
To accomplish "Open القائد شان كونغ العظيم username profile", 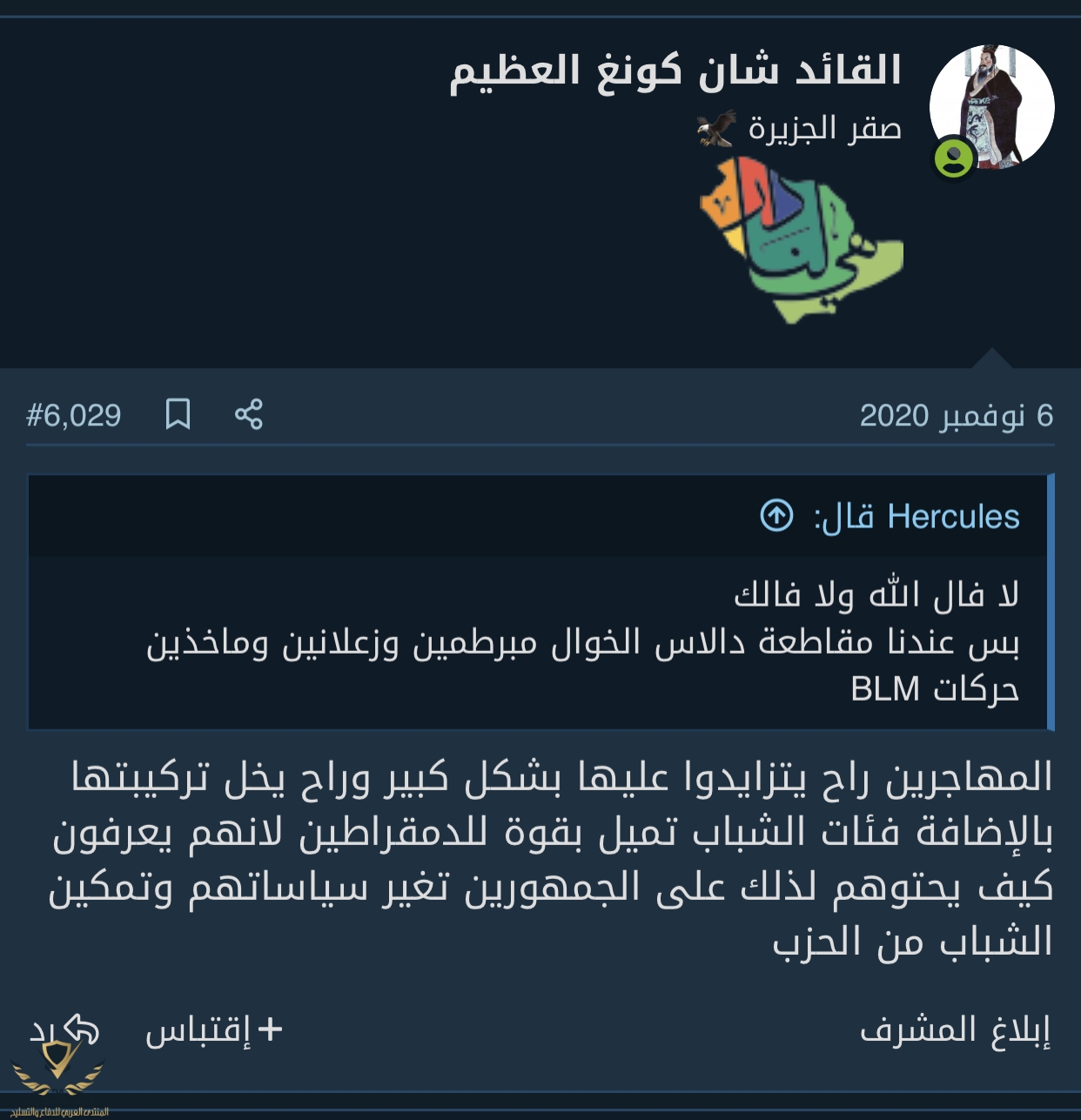I will 675,70.
